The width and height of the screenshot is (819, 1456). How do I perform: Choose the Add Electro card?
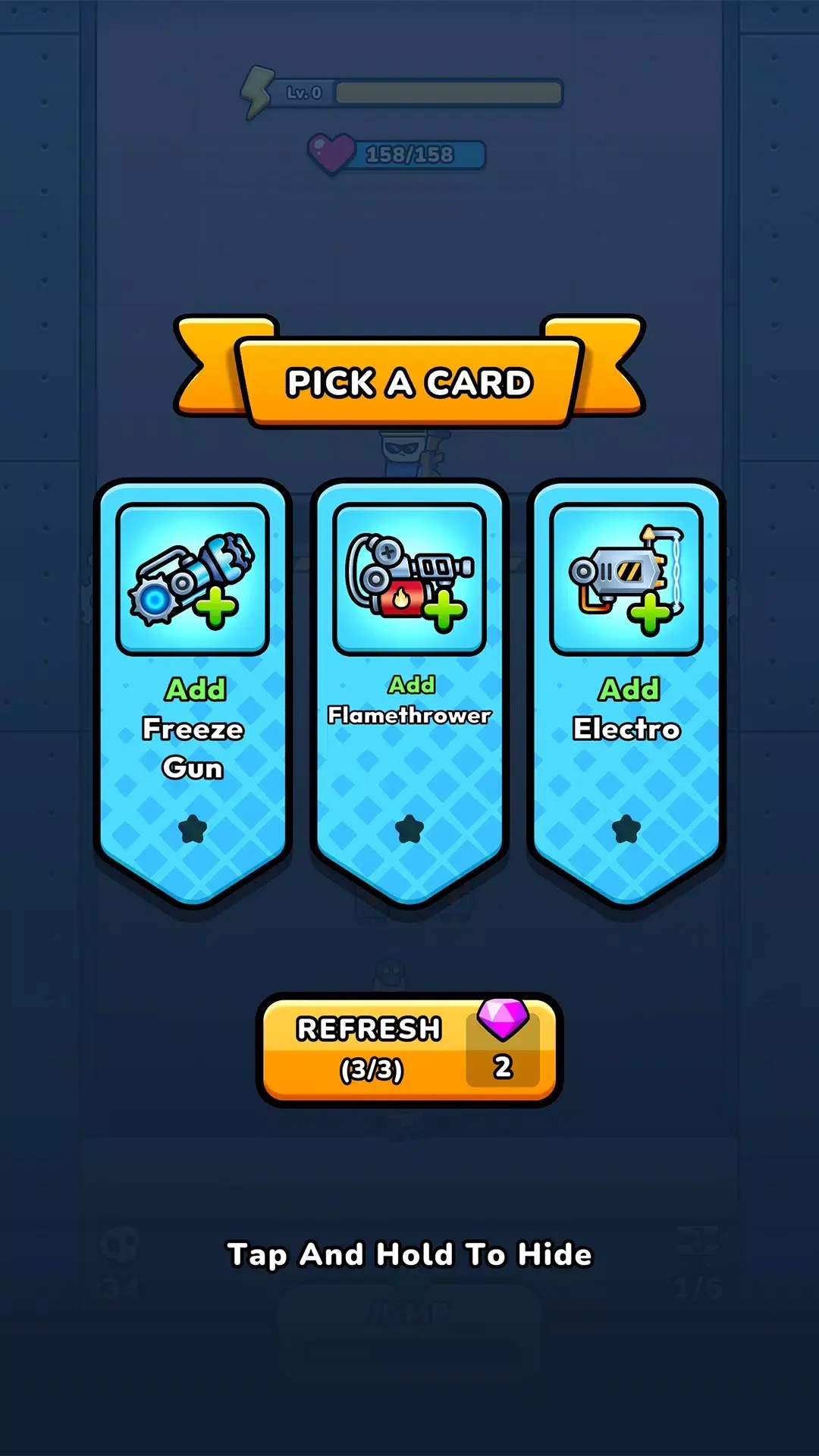pos(626,690)
